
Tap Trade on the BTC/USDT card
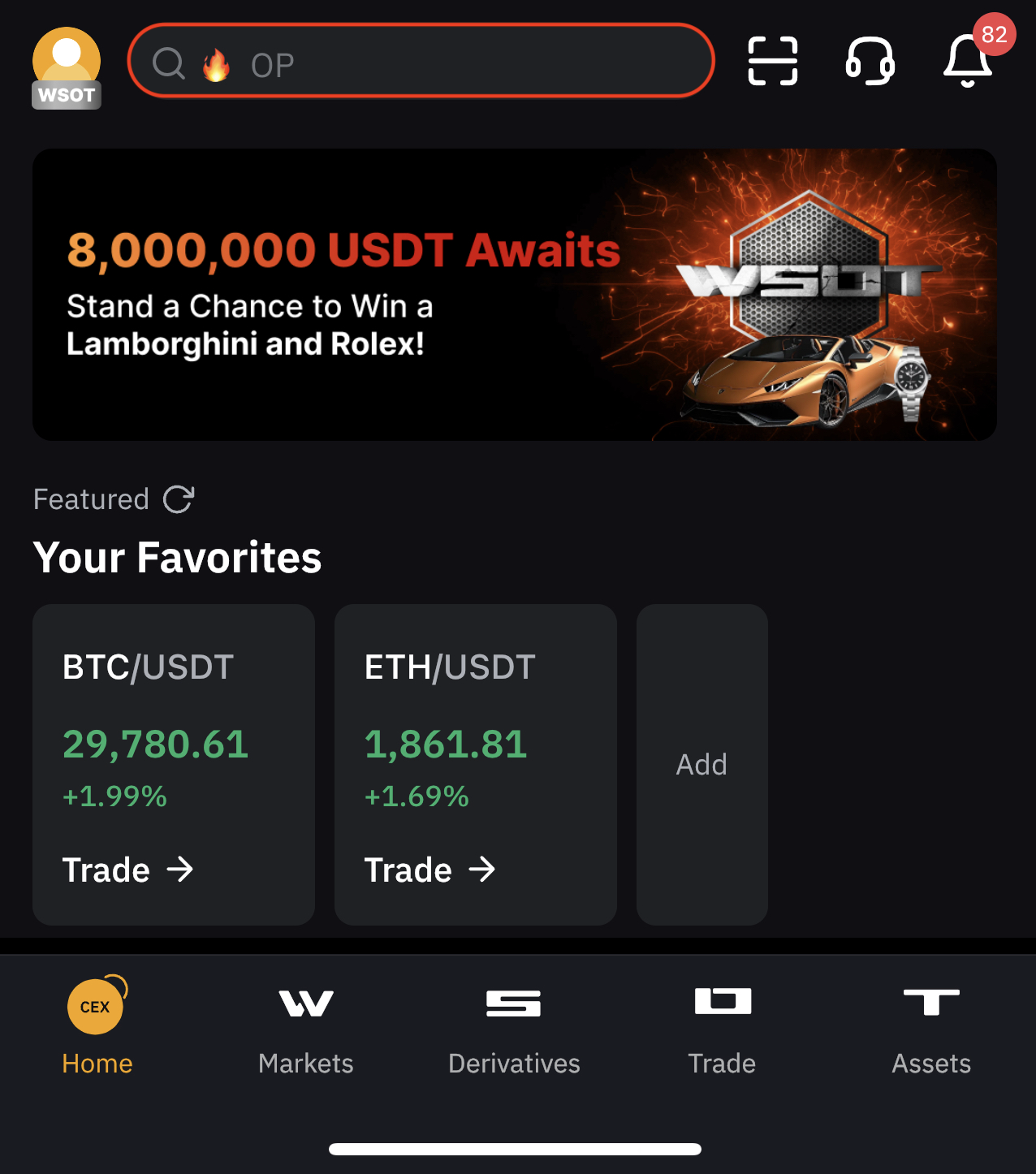point(128,870)
